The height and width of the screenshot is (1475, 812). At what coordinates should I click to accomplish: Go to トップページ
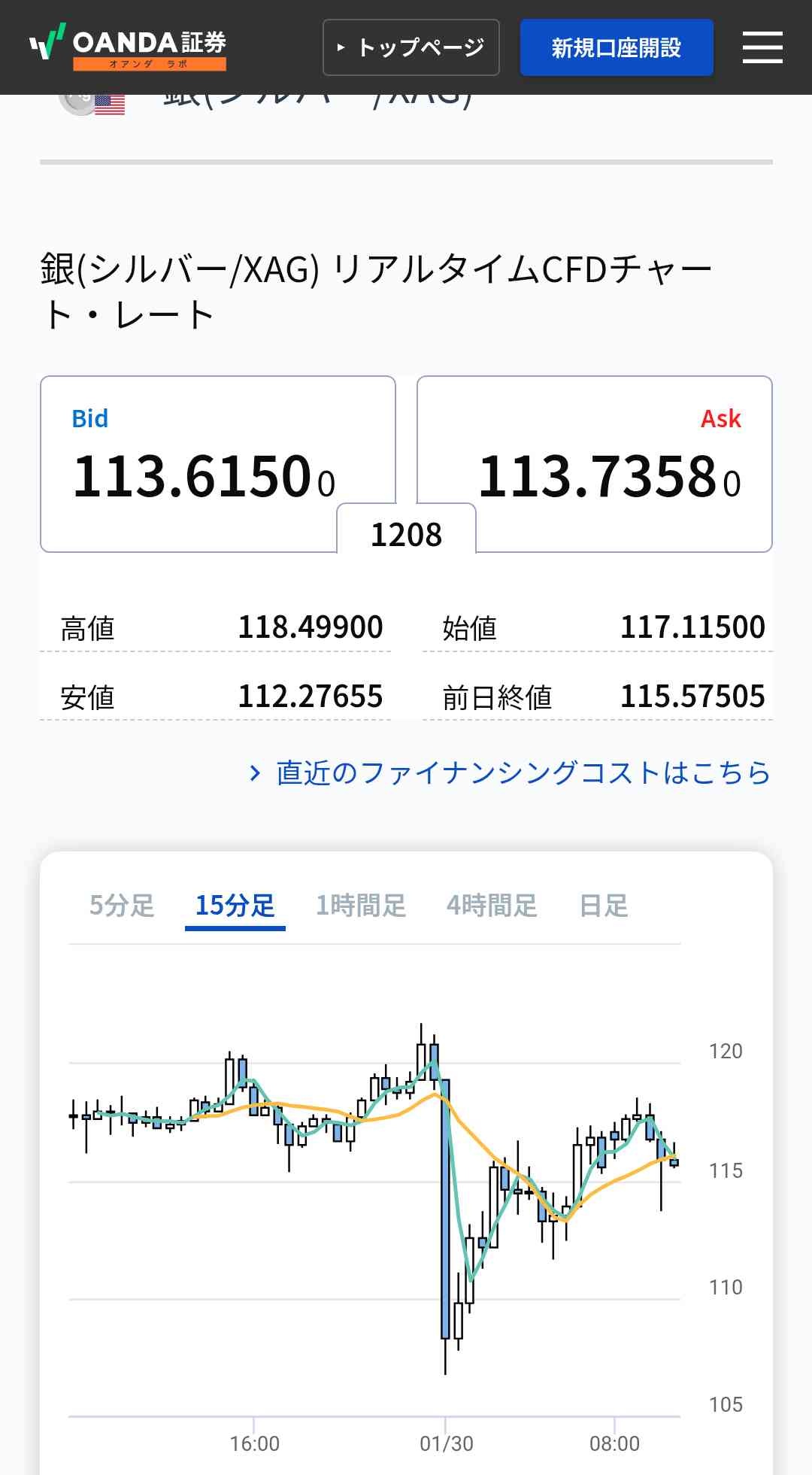pyautogui.click(x=411, y=47)
